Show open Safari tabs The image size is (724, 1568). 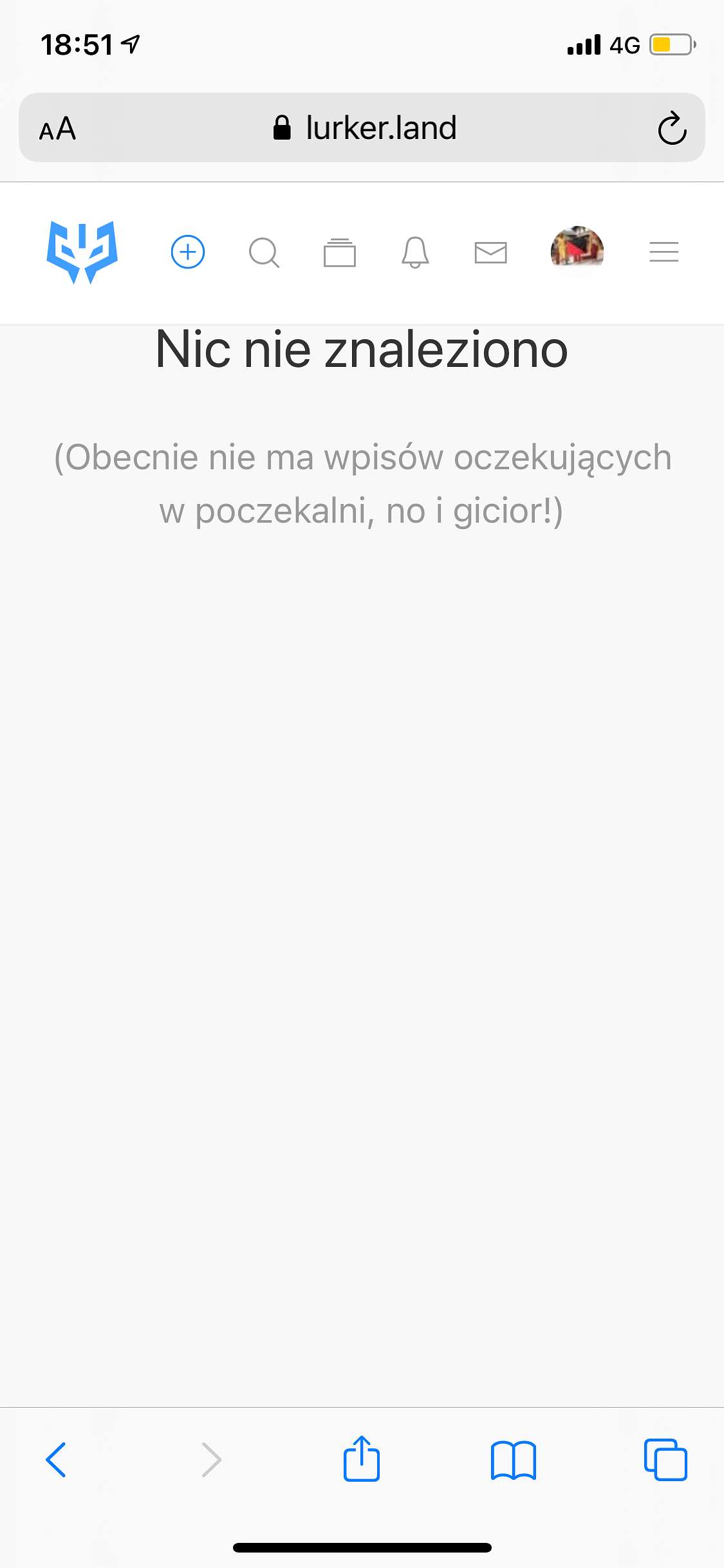tap(665, 1459)
